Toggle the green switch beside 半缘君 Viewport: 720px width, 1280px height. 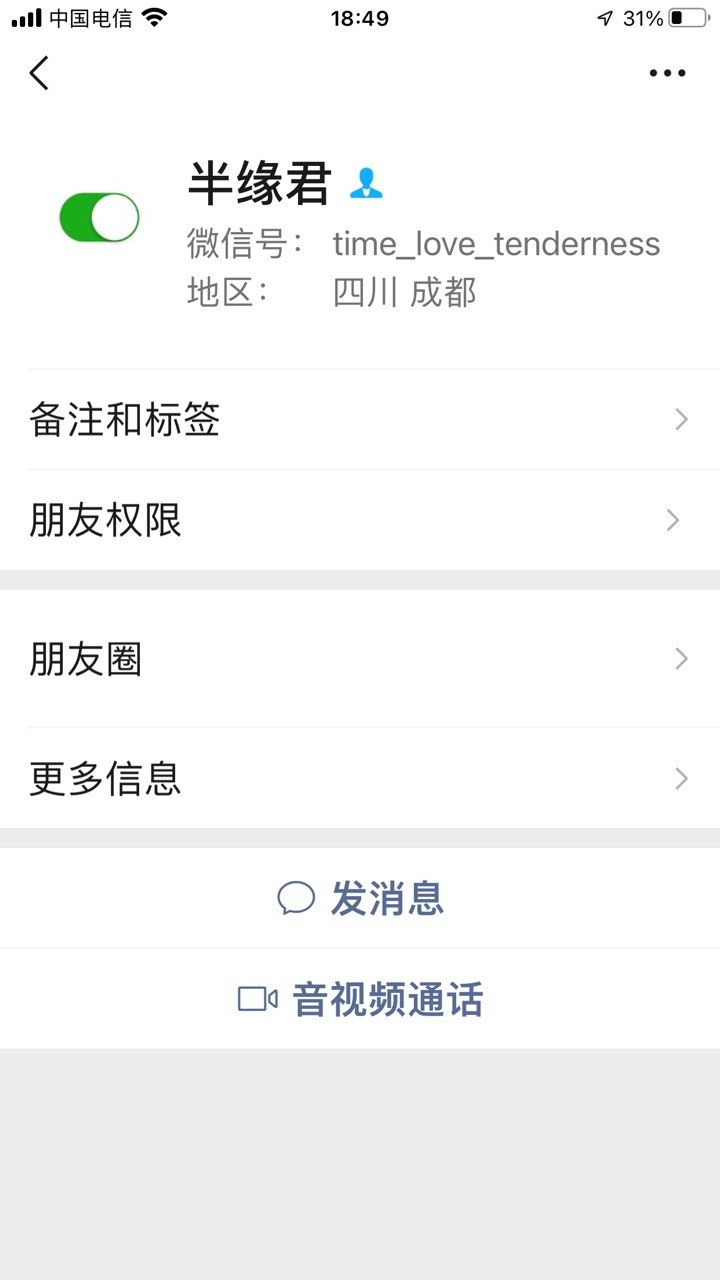(99, 217)
